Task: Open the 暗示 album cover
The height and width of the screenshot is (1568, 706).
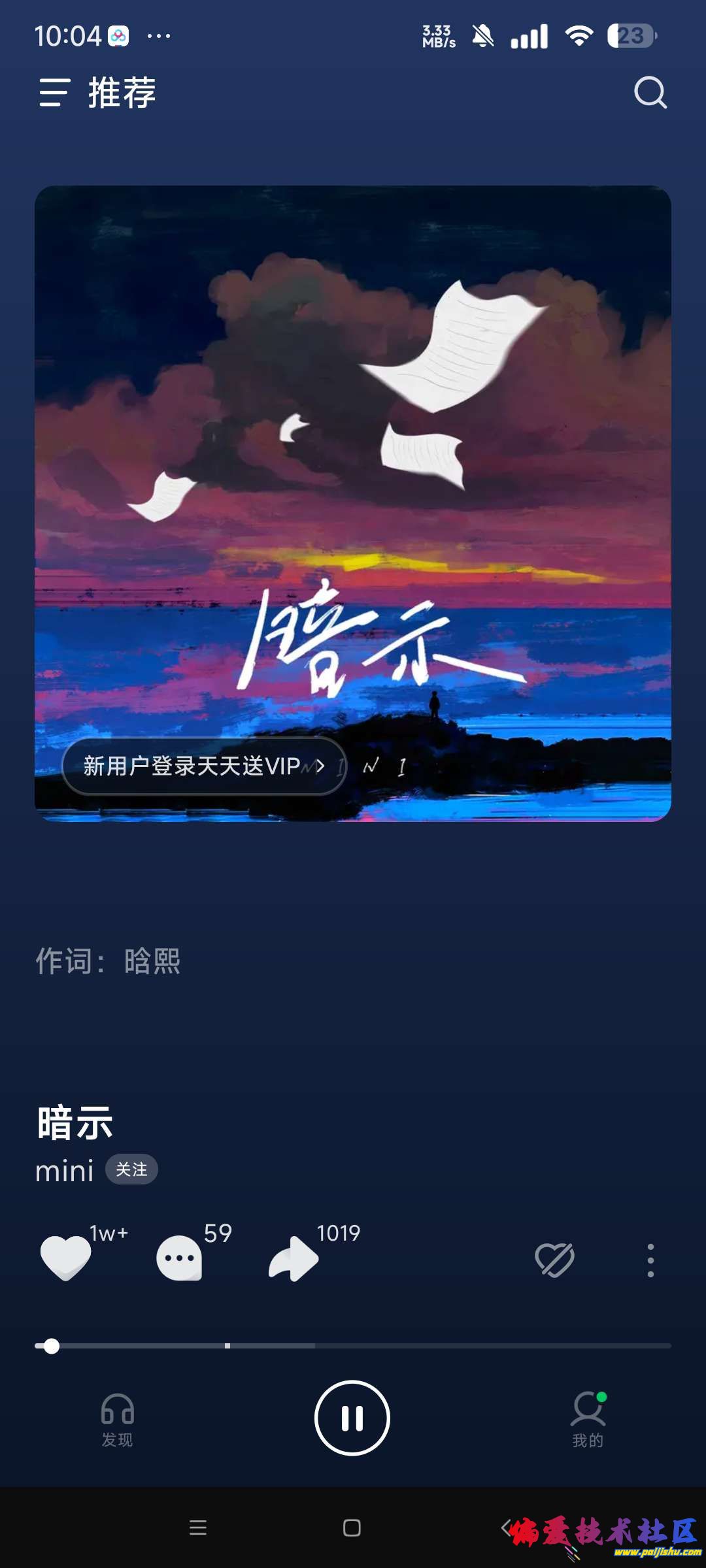Action: pyautogui.click(x=353, y=457)
